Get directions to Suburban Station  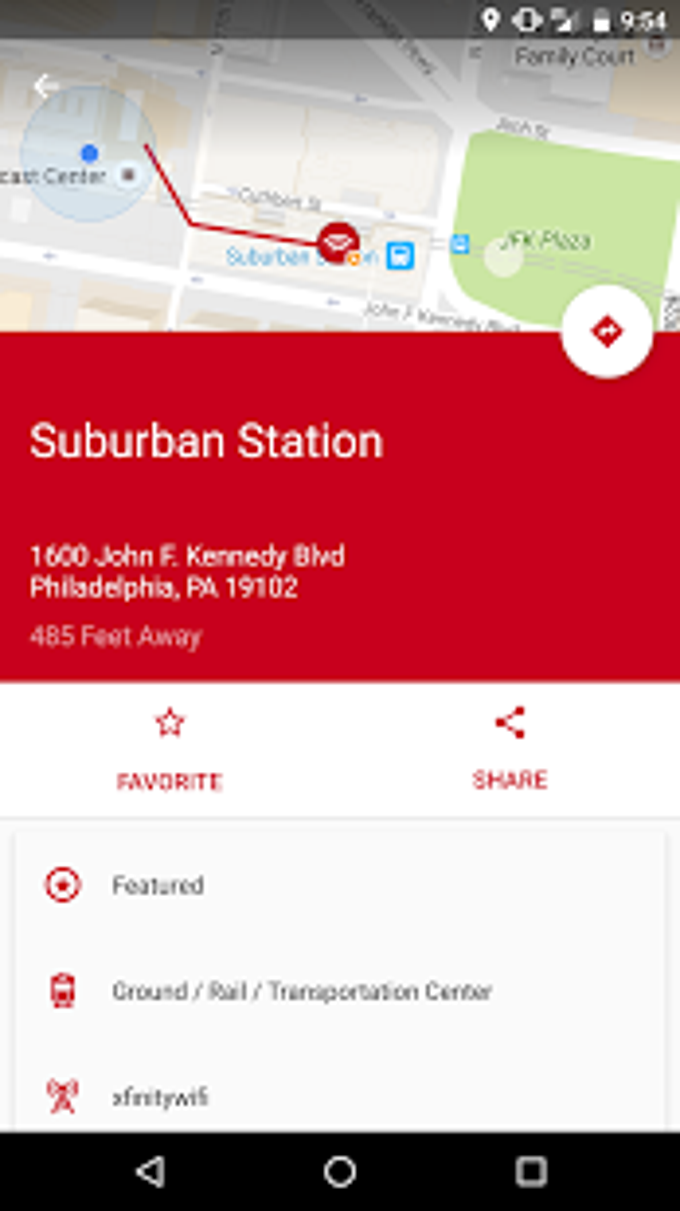pos(607,332)
